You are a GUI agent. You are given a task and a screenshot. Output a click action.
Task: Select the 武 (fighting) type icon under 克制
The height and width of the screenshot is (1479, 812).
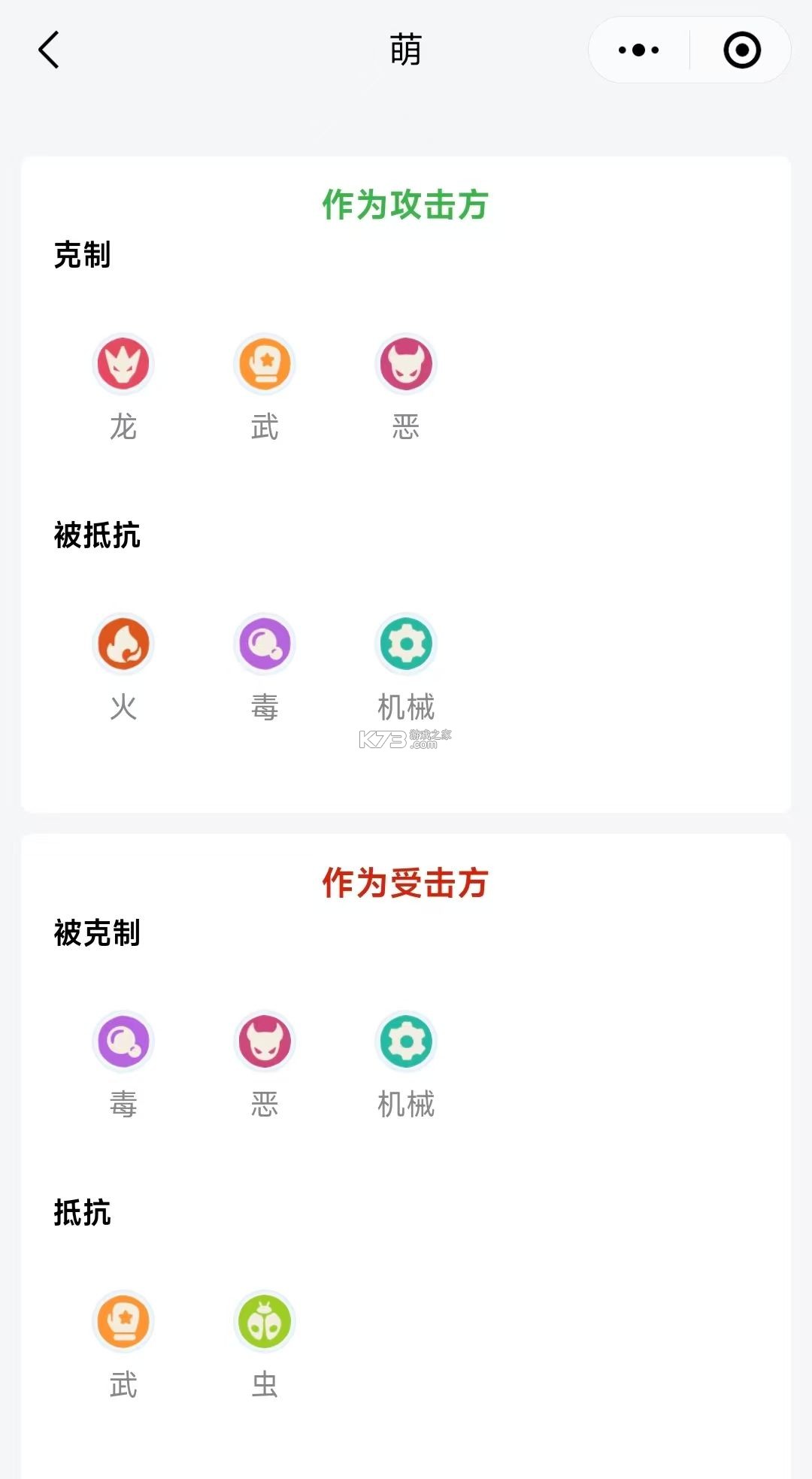coord(264,364)
